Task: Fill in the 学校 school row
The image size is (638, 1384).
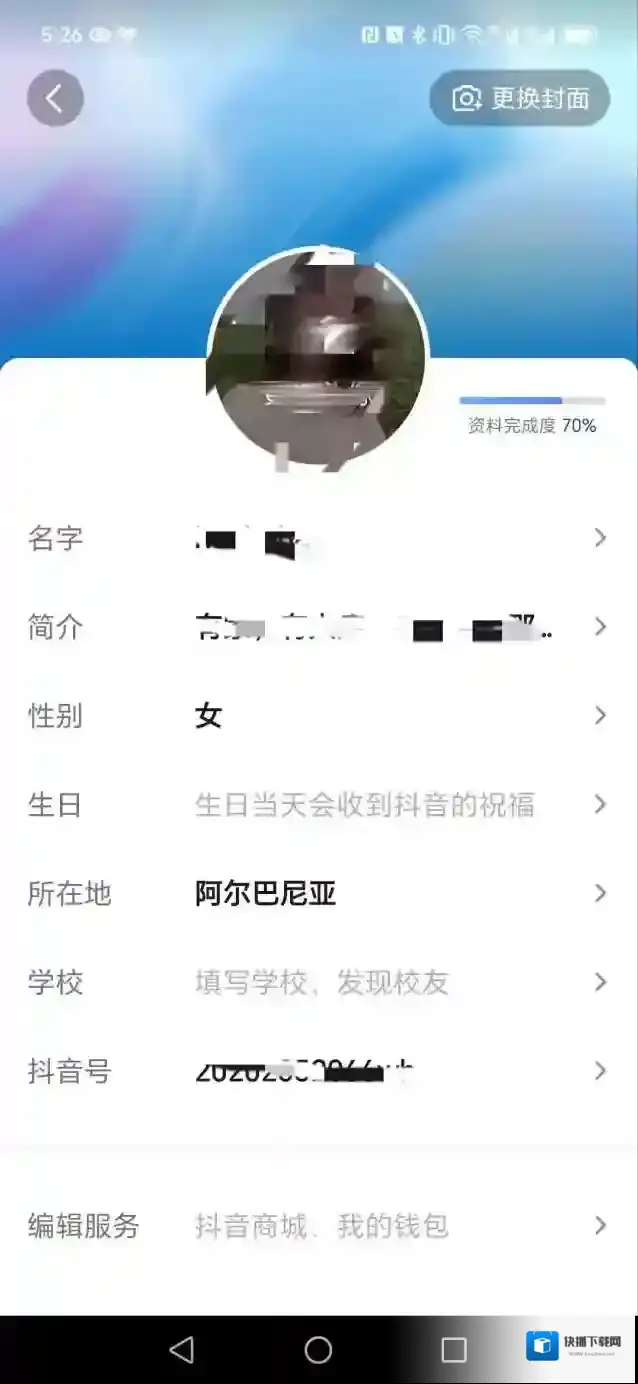Action: tap(318, 983)
